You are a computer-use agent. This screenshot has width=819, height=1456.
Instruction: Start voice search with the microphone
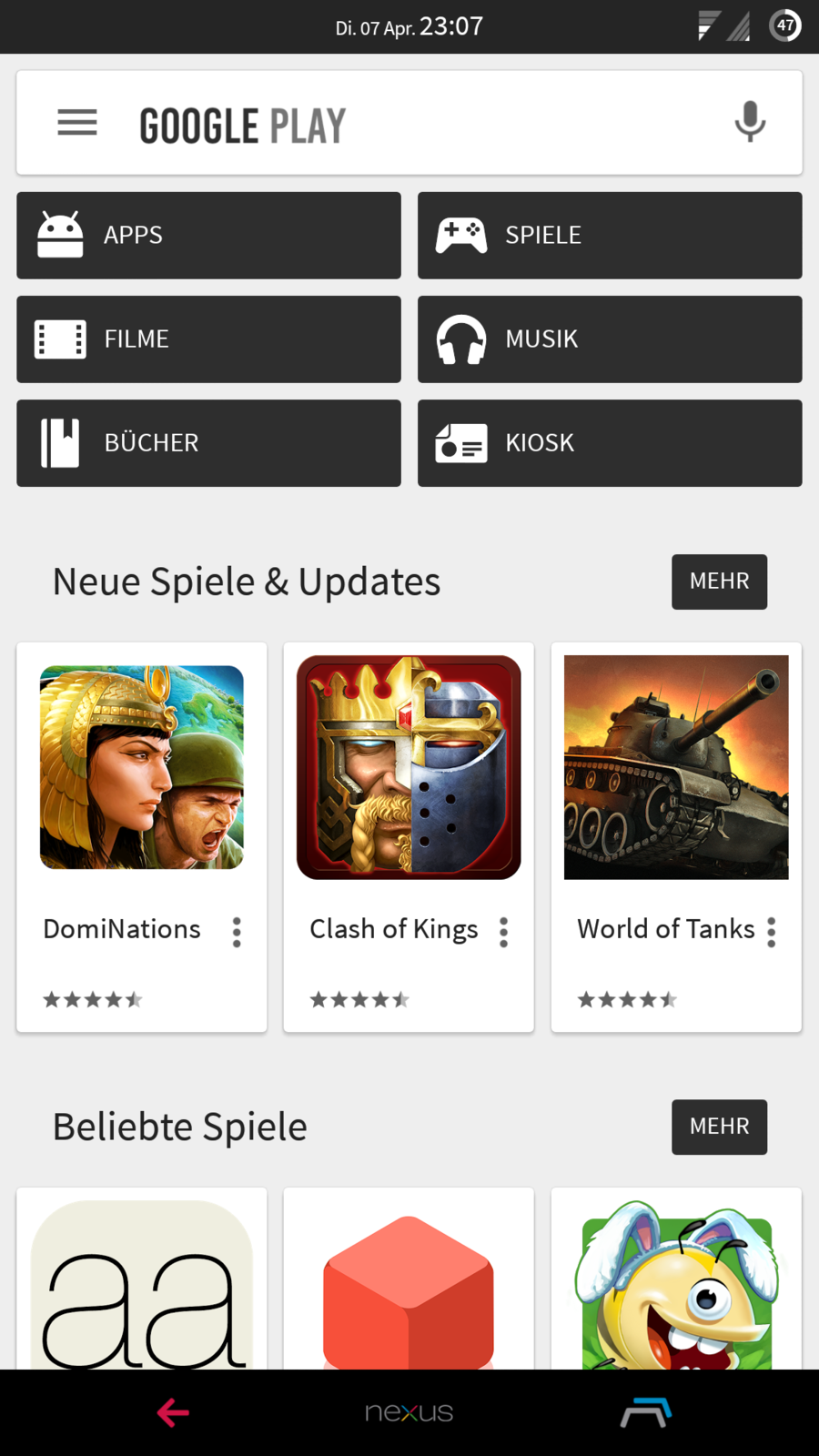(750, 123)
